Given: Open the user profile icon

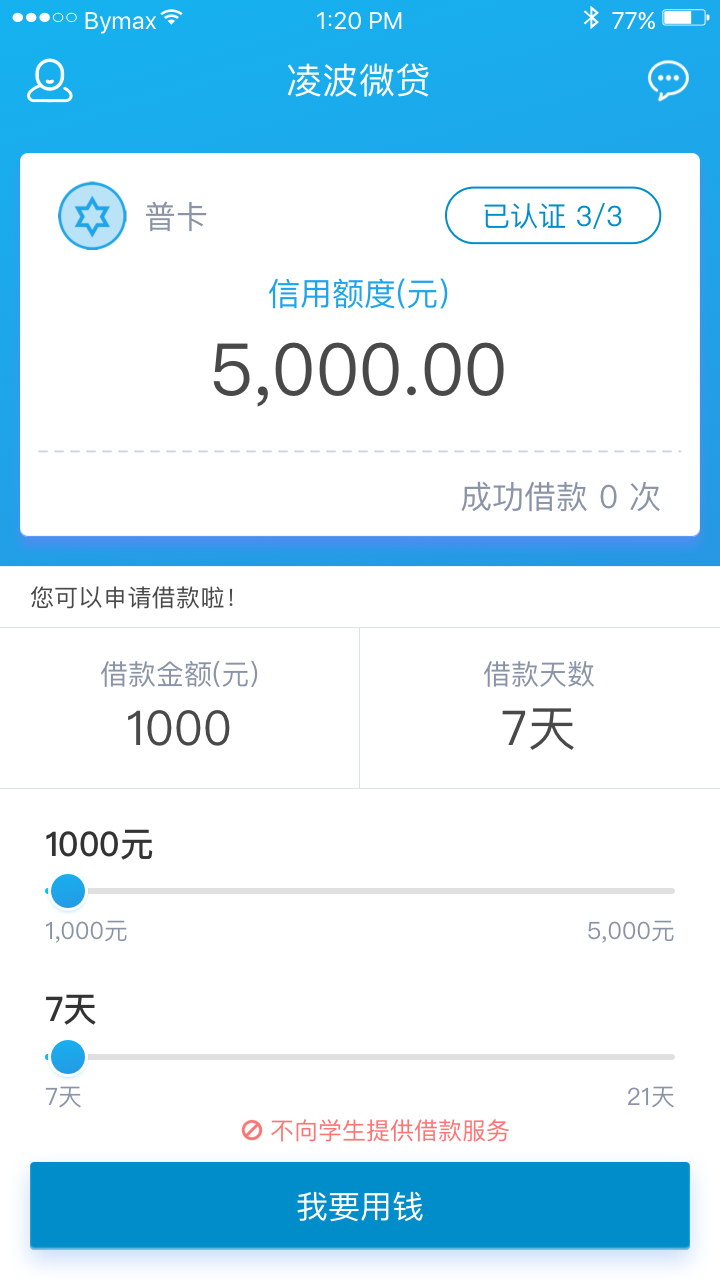Looking at the screenshot, I should coord(49,80).
